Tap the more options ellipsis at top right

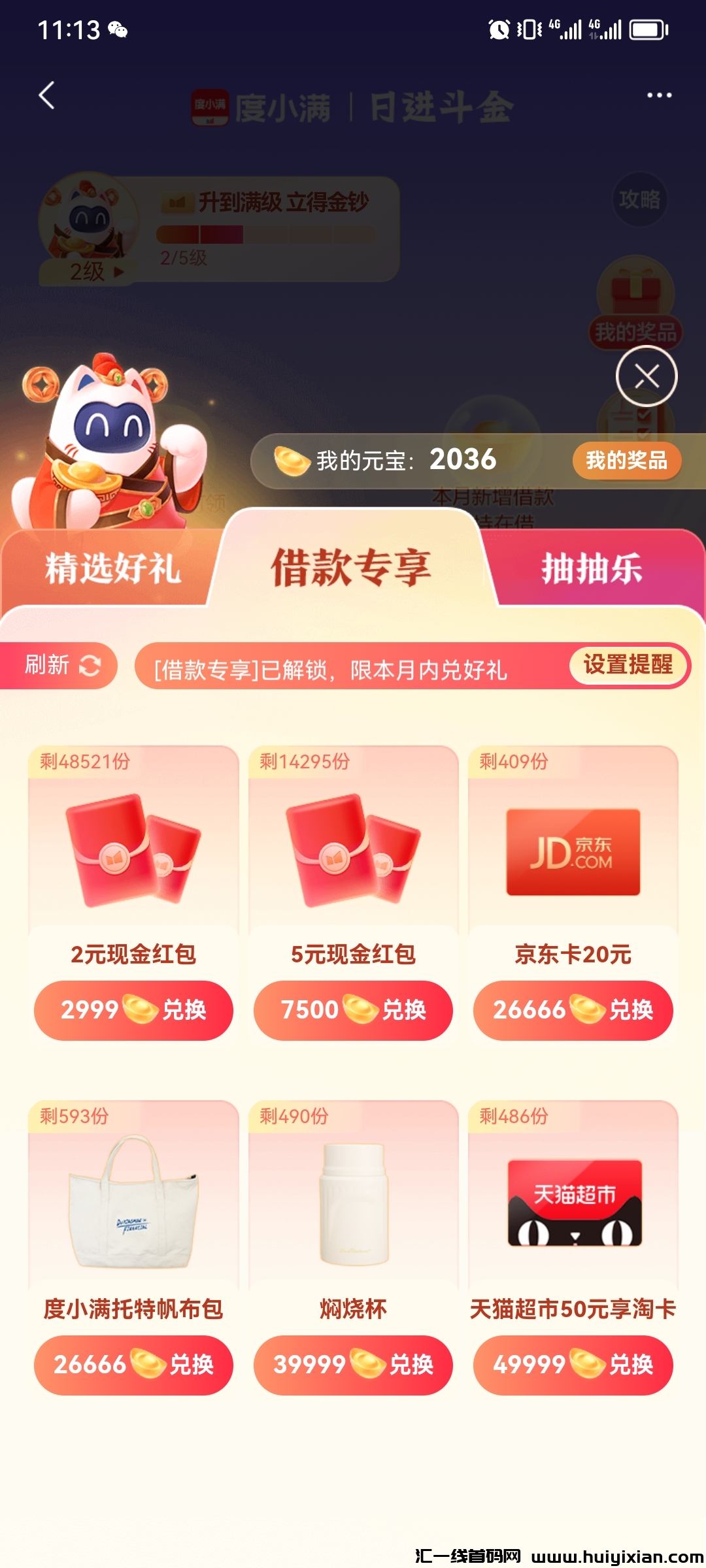660,95
